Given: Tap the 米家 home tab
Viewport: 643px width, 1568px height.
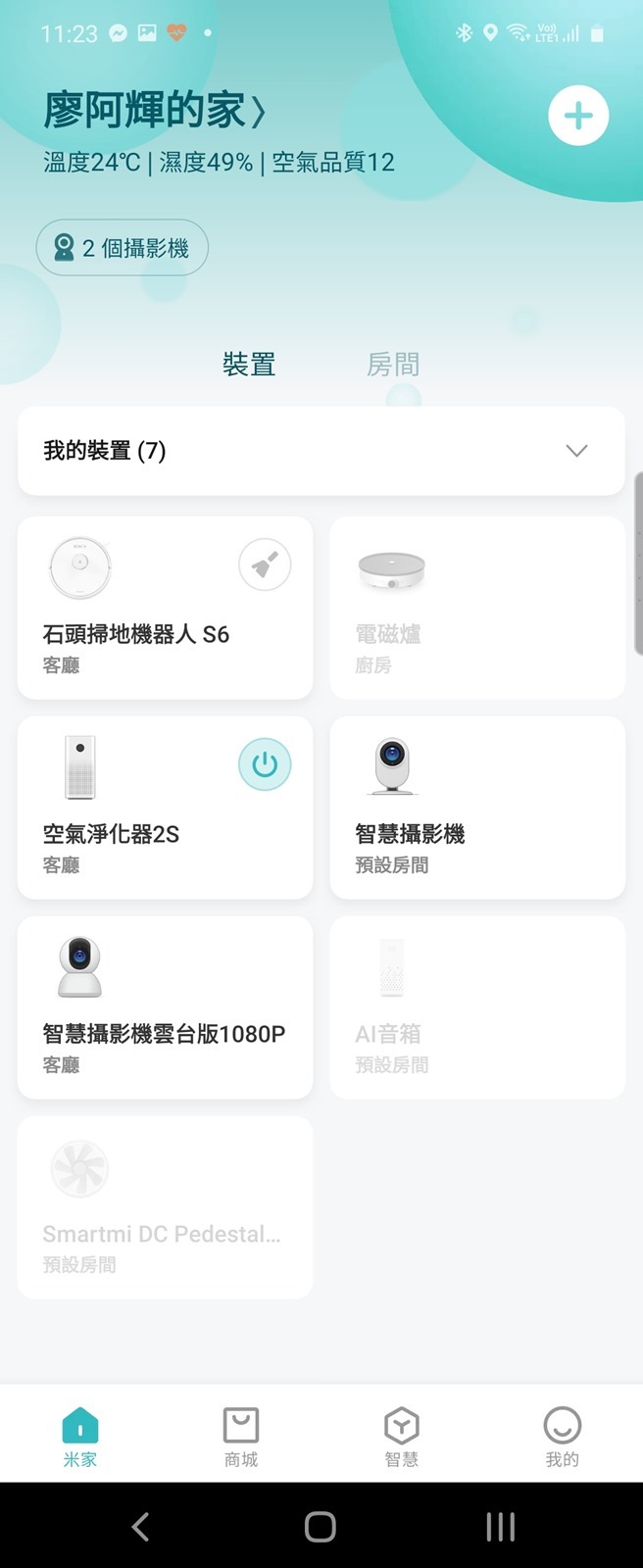Looking at the screenshot, I should 80,1437.
